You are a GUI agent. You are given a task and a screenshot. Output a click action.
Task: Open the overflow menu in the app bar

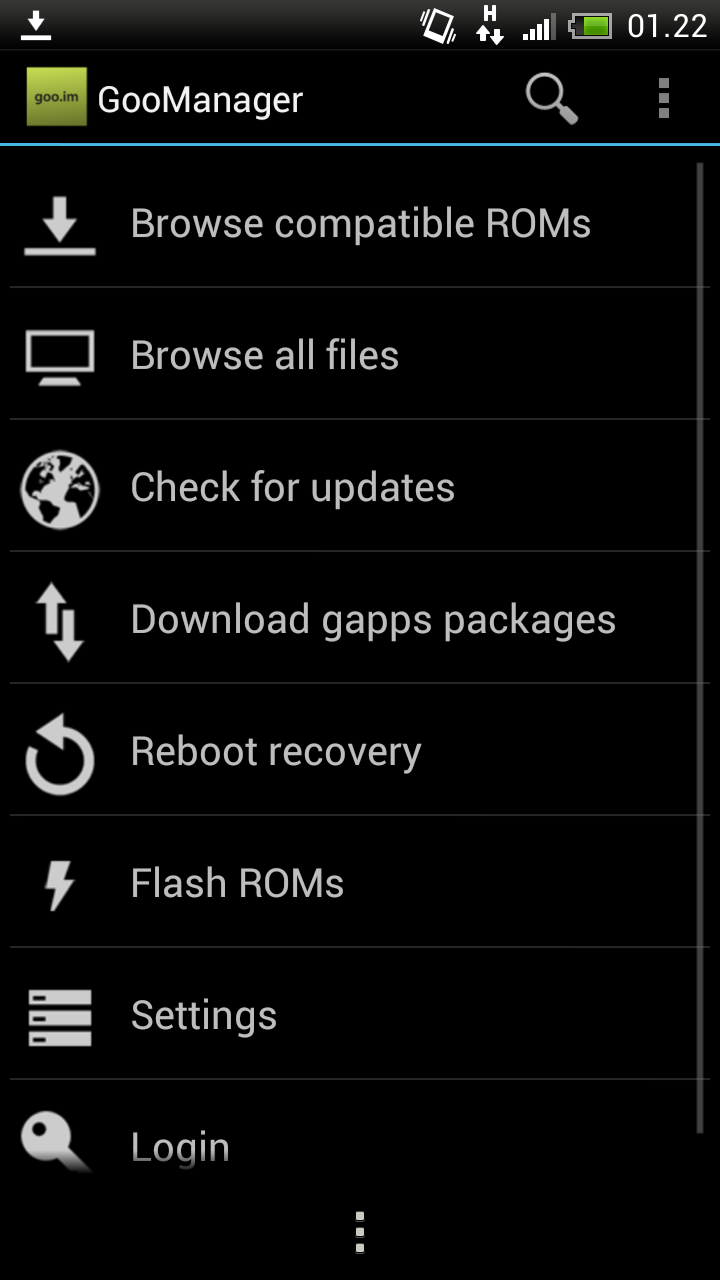(663, 99)
